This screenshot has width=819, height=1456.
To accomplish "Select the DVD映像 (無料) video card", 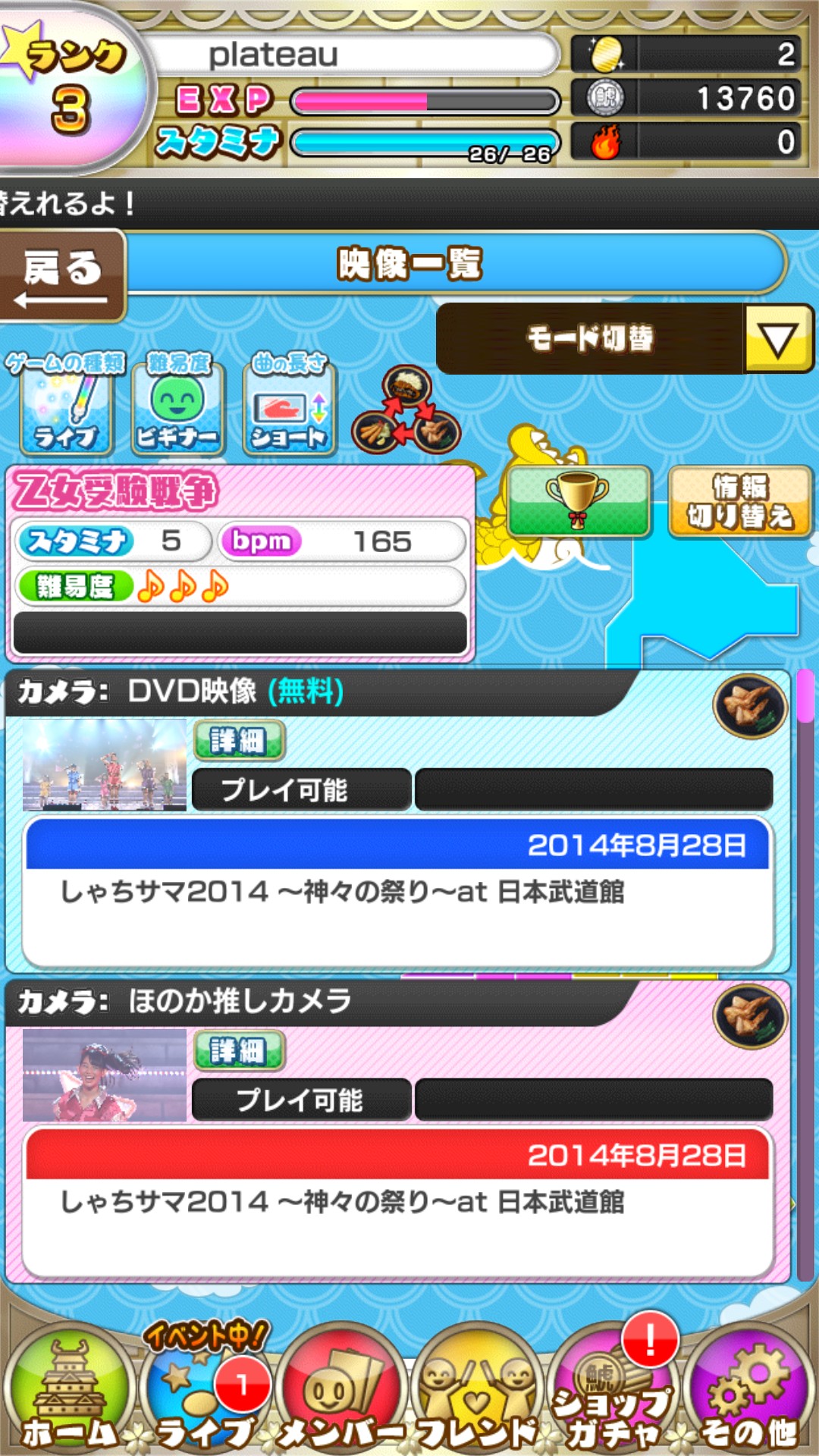I will click(397, 821).
